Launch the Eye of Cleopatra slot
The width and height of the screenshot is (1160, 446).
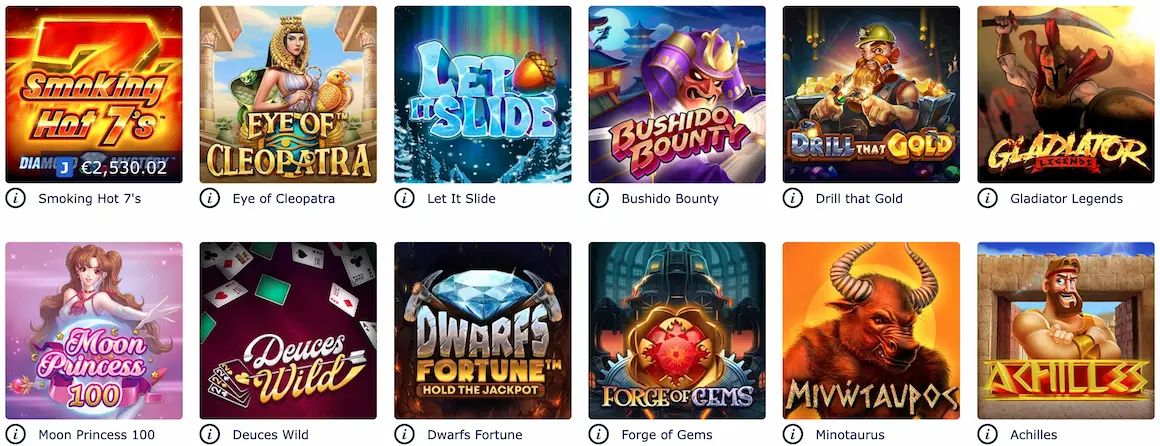pos(288,94)
